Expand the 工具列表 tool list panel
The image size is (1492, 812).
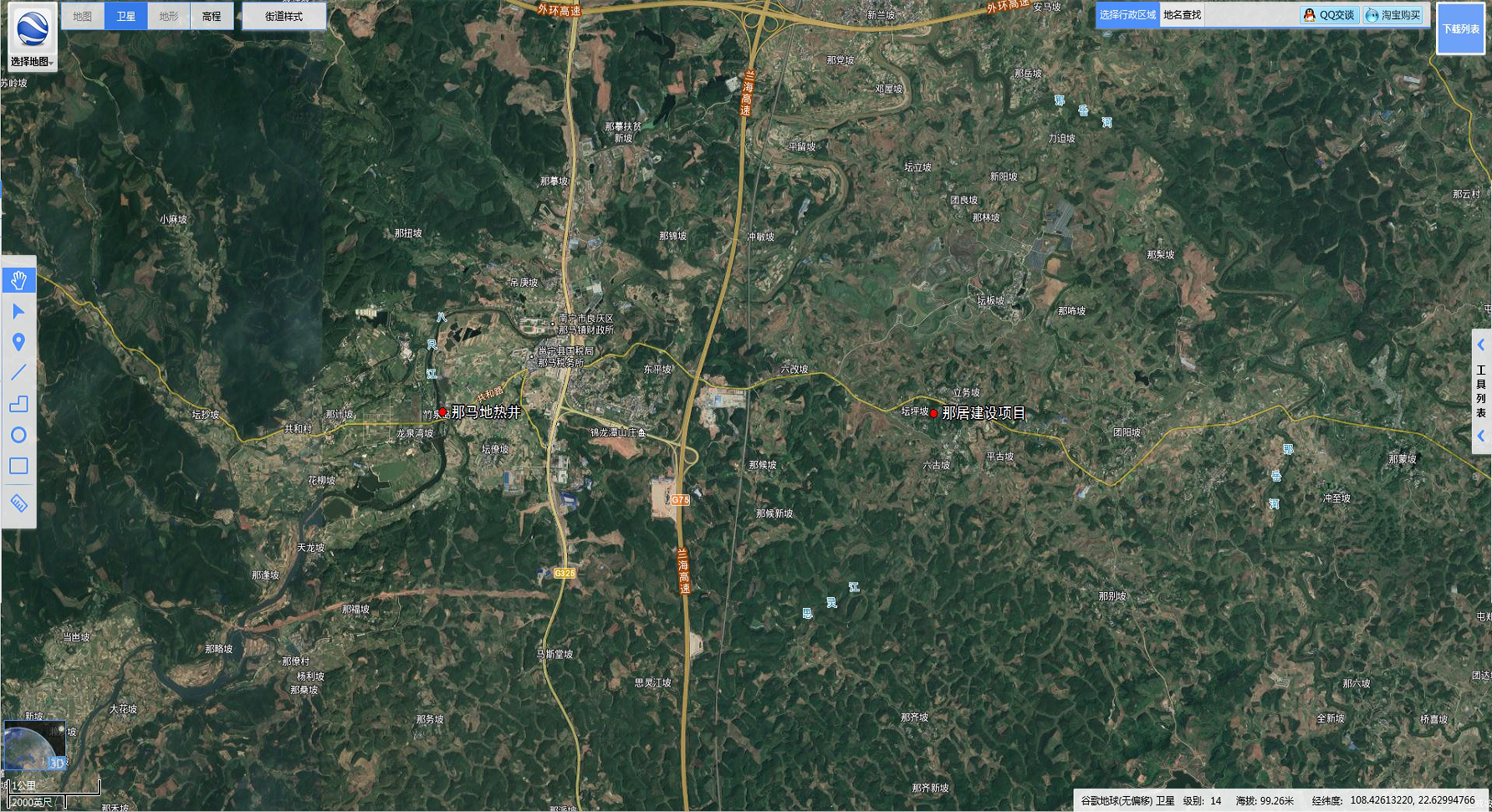(x=1480, y=391)
